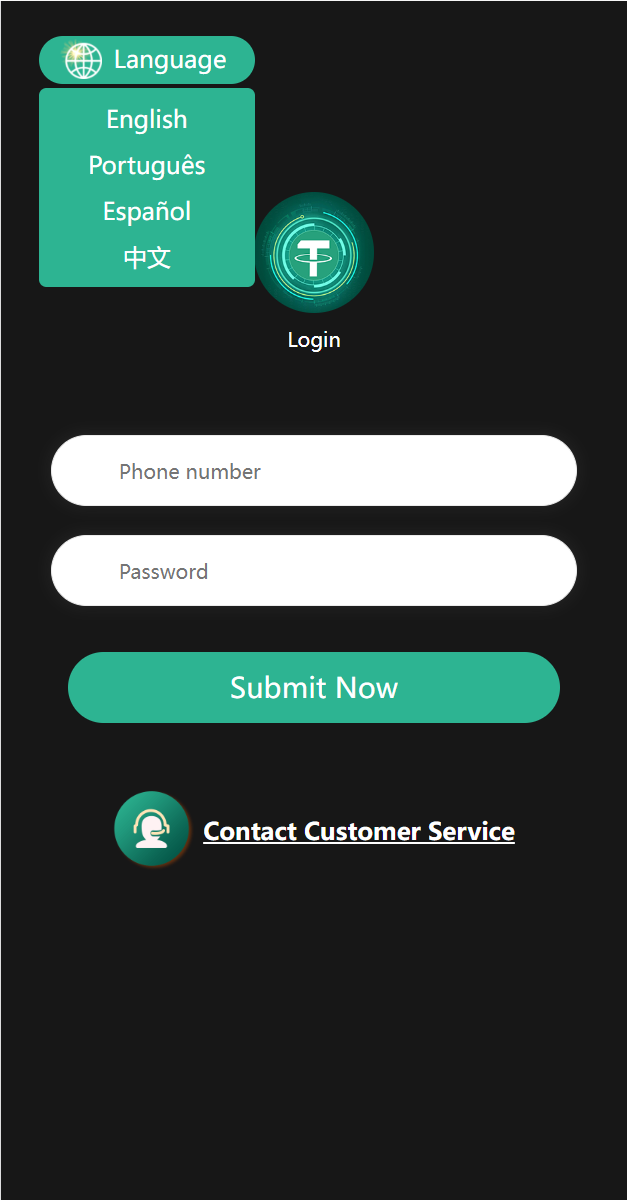
Task: Tap the Password input field
Action: (314, 571)
